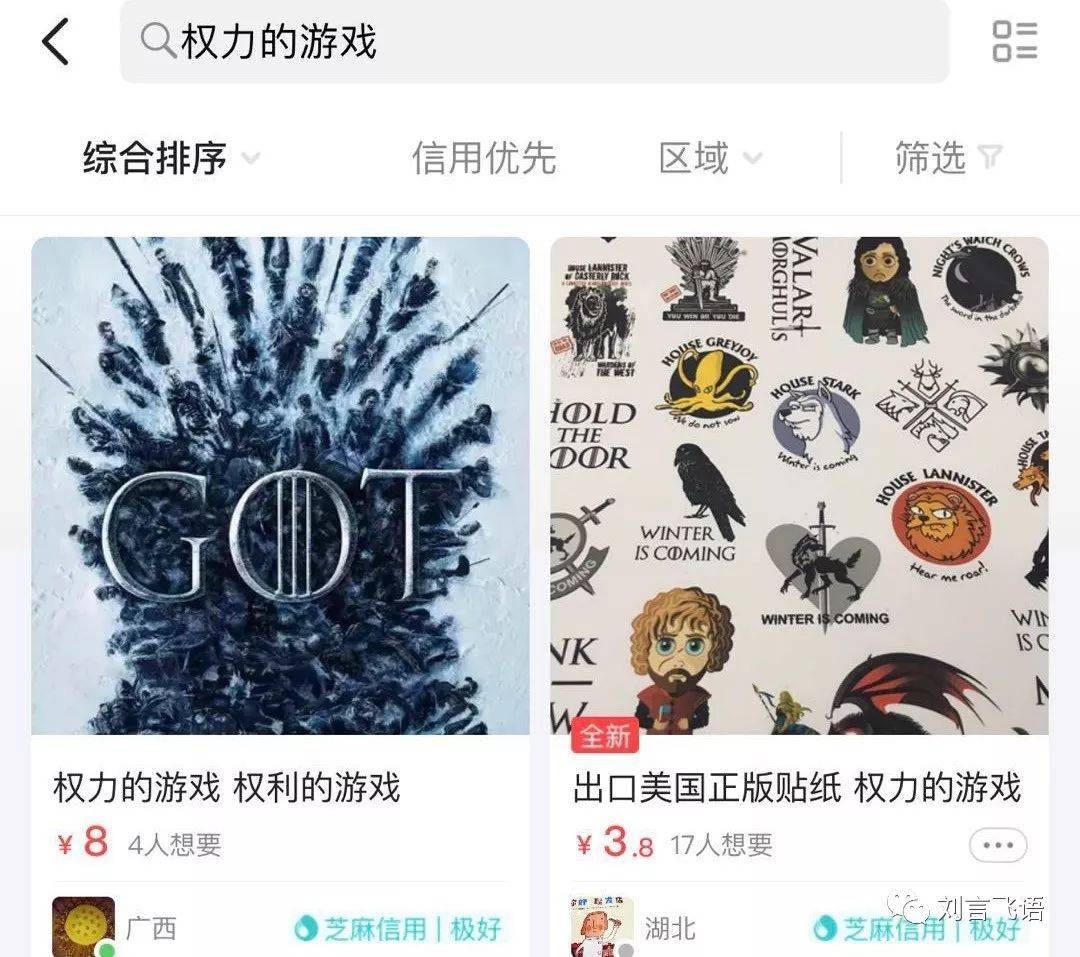Select the 信用优先 sort option

tap(483, 158)
